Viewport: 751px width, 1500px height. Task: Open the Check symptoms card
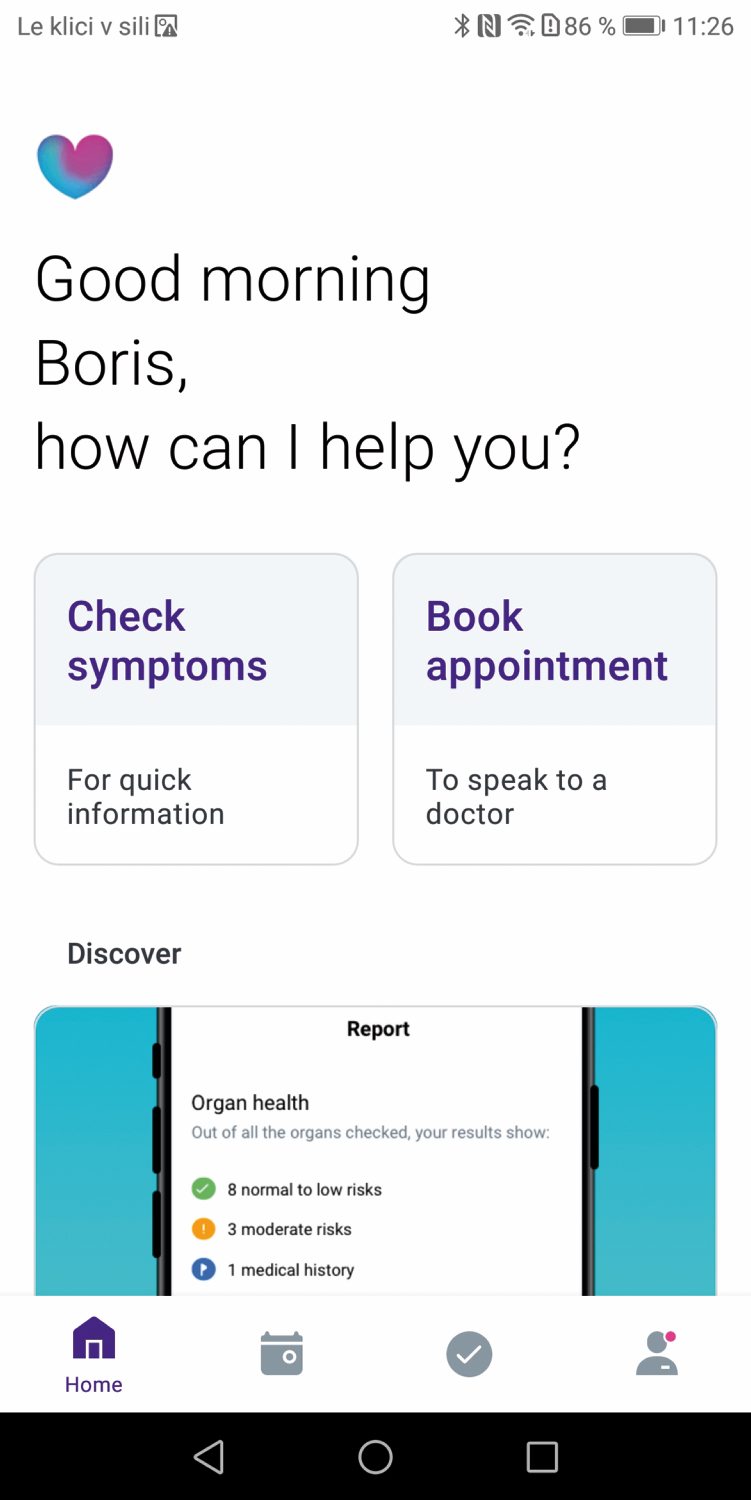click(x=196, y=708)
